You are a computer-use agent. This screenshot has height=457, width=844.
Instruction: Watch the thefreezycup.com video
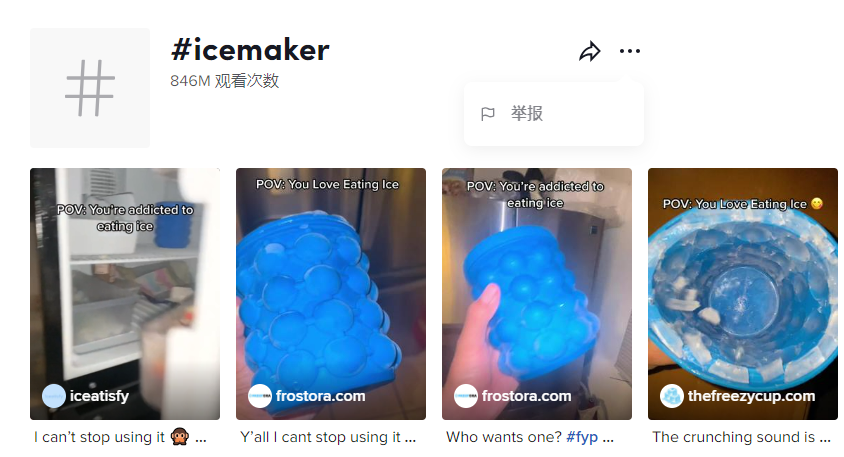[x=743, y=294]
